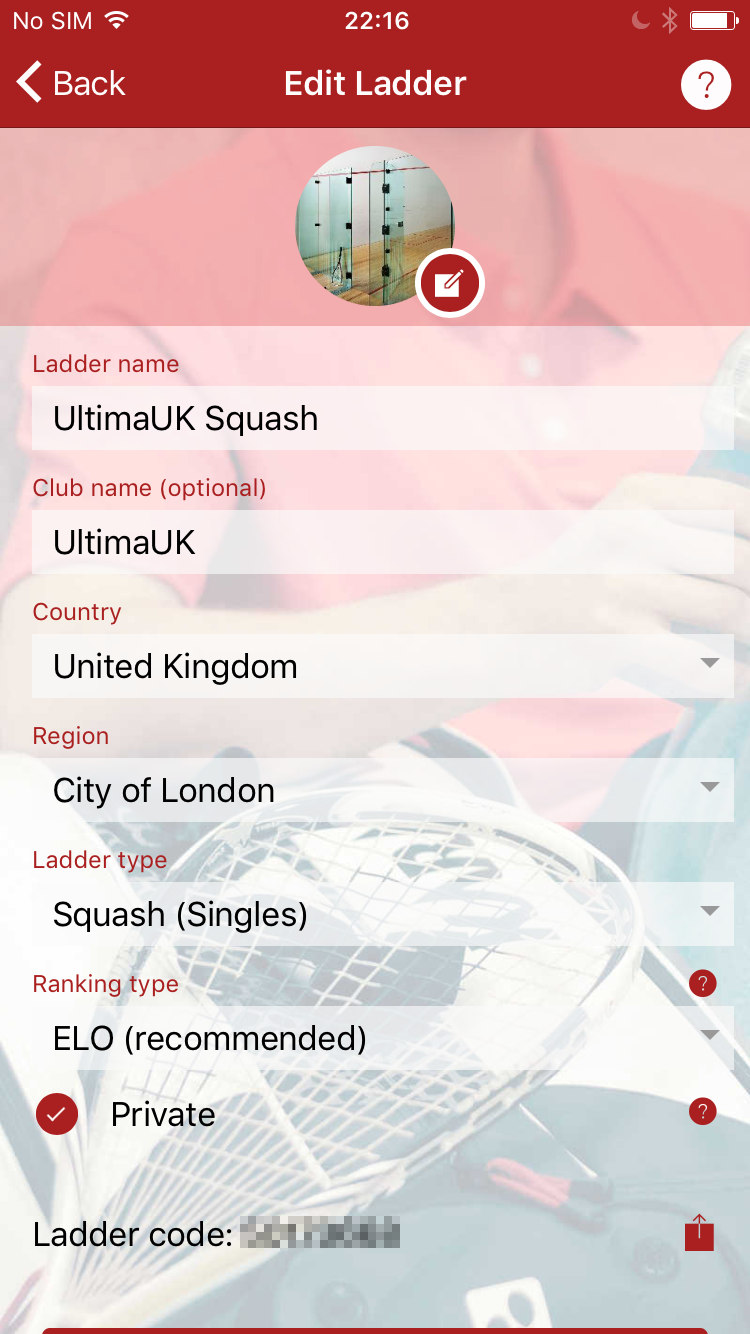Open the Country dropdown
Image resolution: width=750 pixels, height=1334 pixels.
coord(382,666)
